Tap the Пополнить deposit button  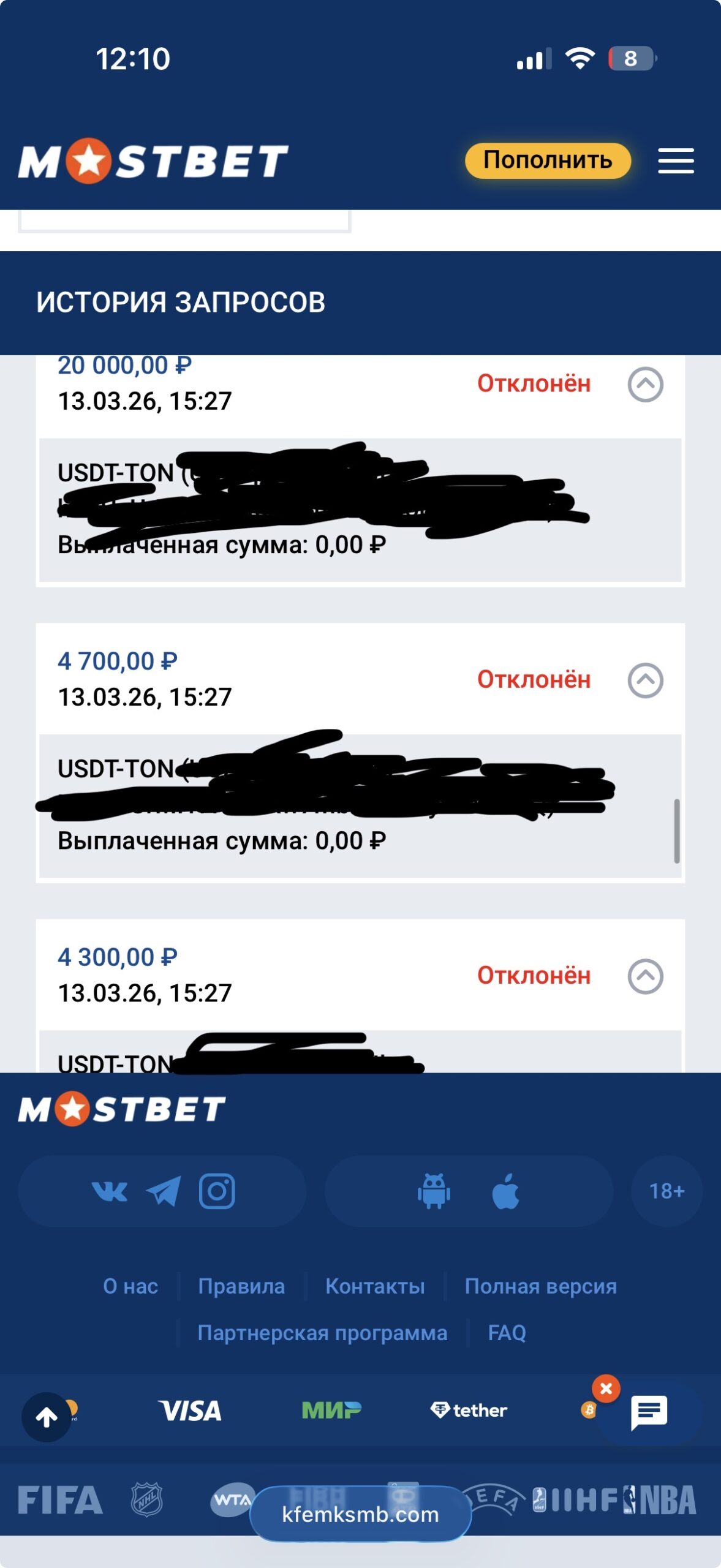point(547,160)
